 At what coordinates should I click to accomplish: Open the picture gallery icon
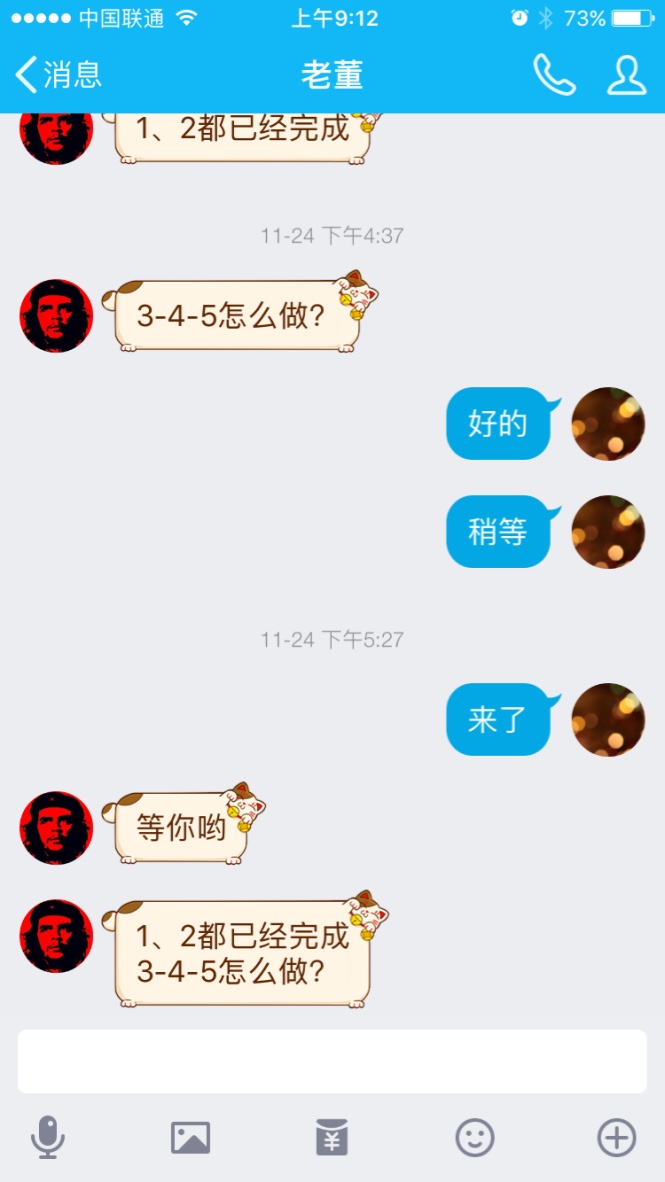click(x=190, y=1138)
